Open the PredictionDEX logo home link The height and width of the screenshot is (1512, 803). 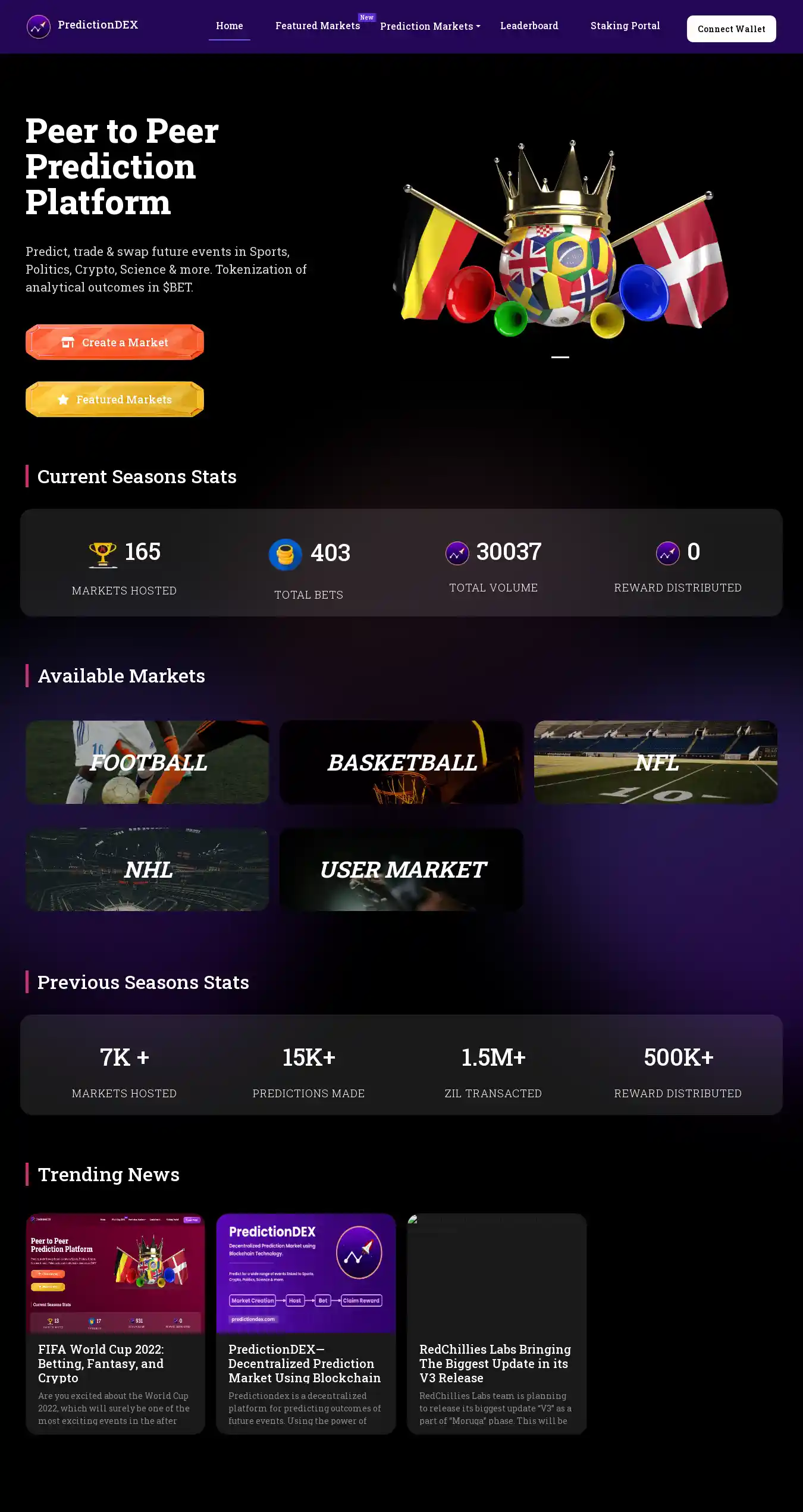[82, 26]
